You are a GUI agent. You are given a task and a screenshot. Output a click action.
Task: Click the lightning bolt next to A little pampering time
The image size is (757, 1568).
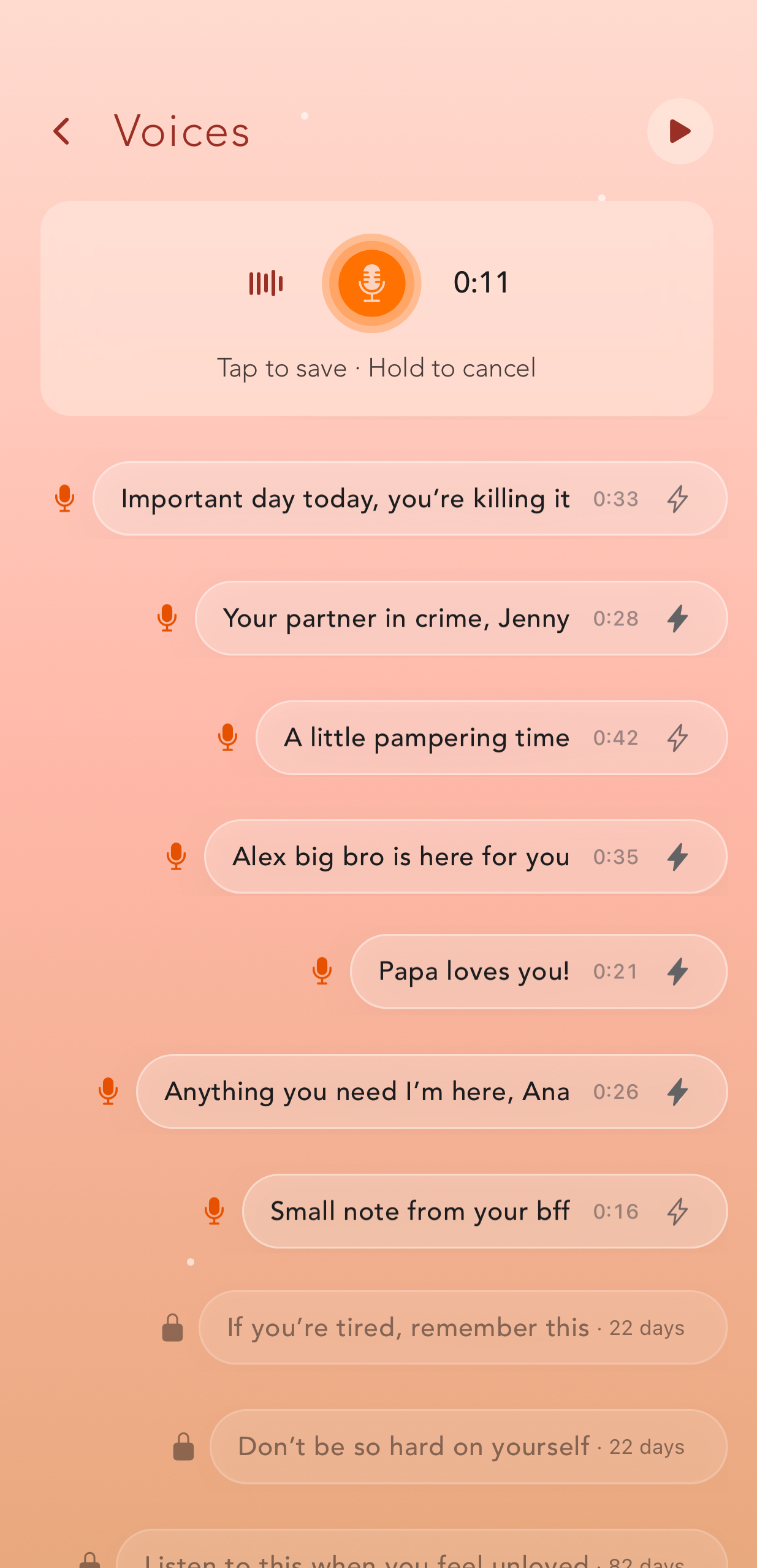pyautogui.click(x=678, y=738)
